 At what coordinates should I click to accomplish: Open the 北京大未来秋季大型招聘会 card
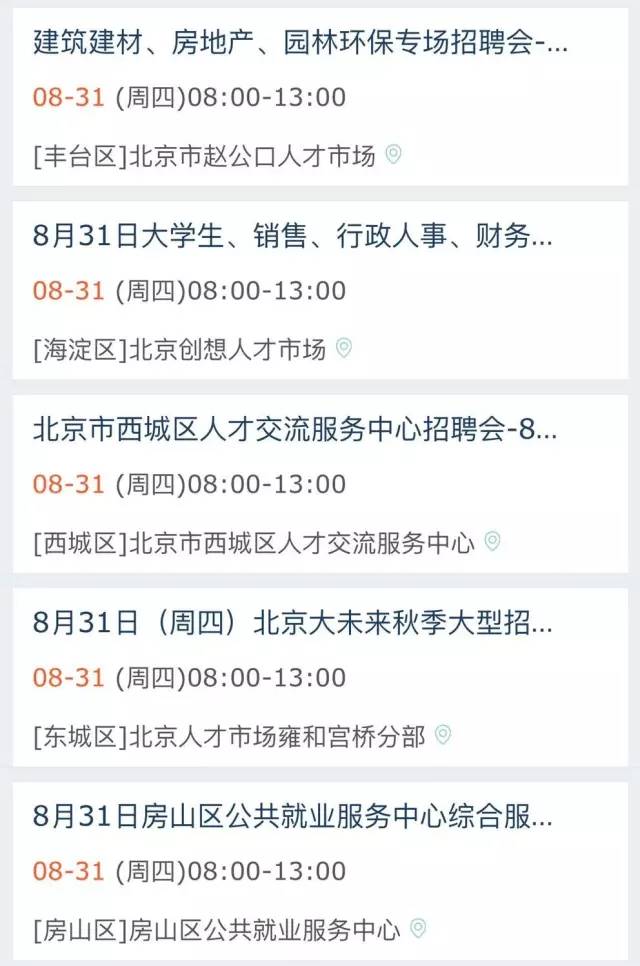point(292,624)
